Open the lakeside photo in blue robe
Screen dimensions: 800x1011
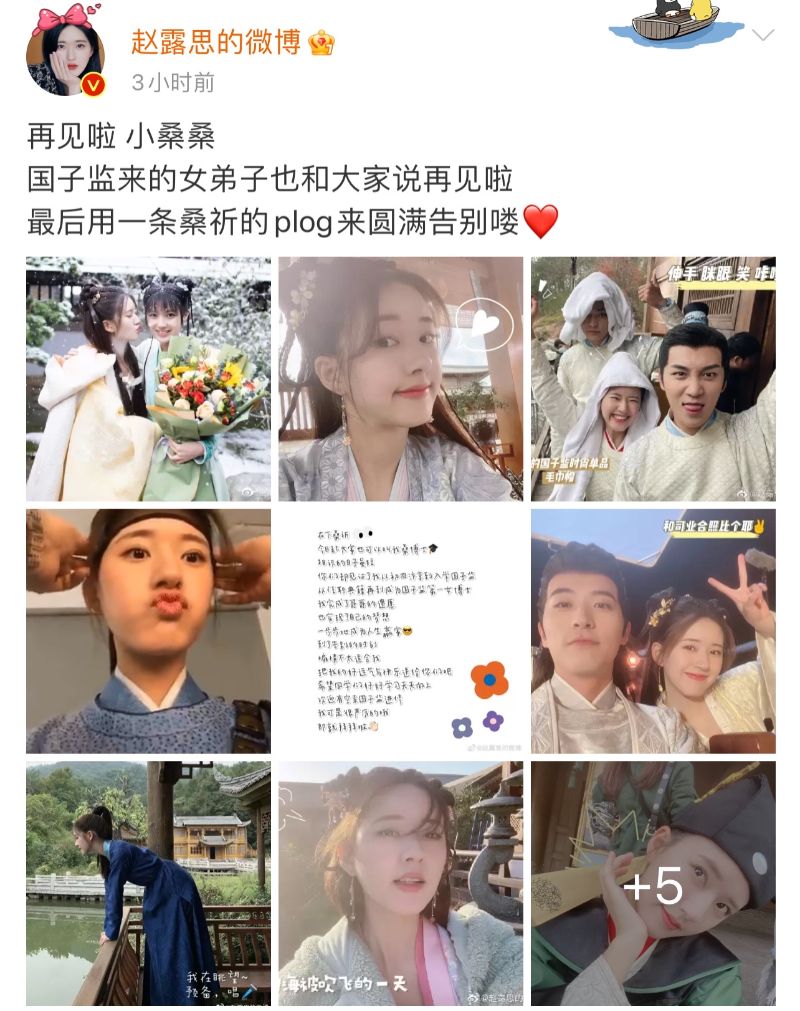point(148,883)
